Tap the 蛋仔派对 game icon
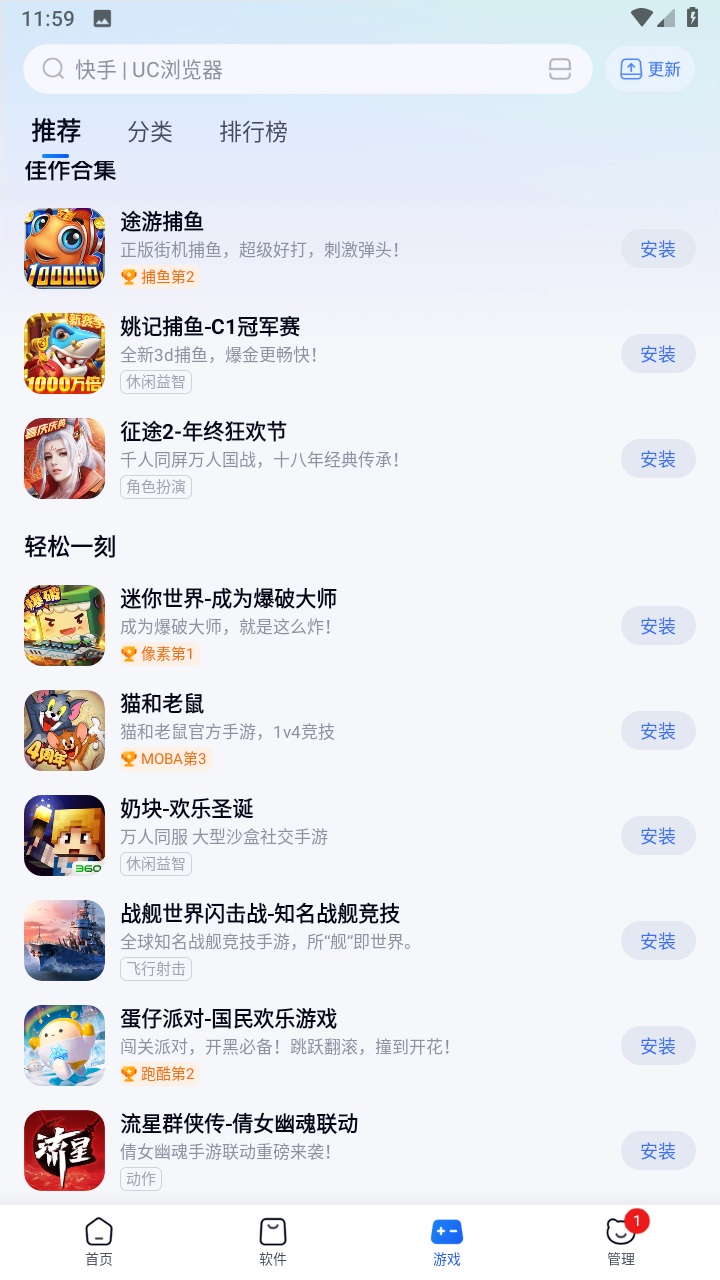Image resolution: width=720 pixels, height=1280 pixels. click(x=64, y=1046)
